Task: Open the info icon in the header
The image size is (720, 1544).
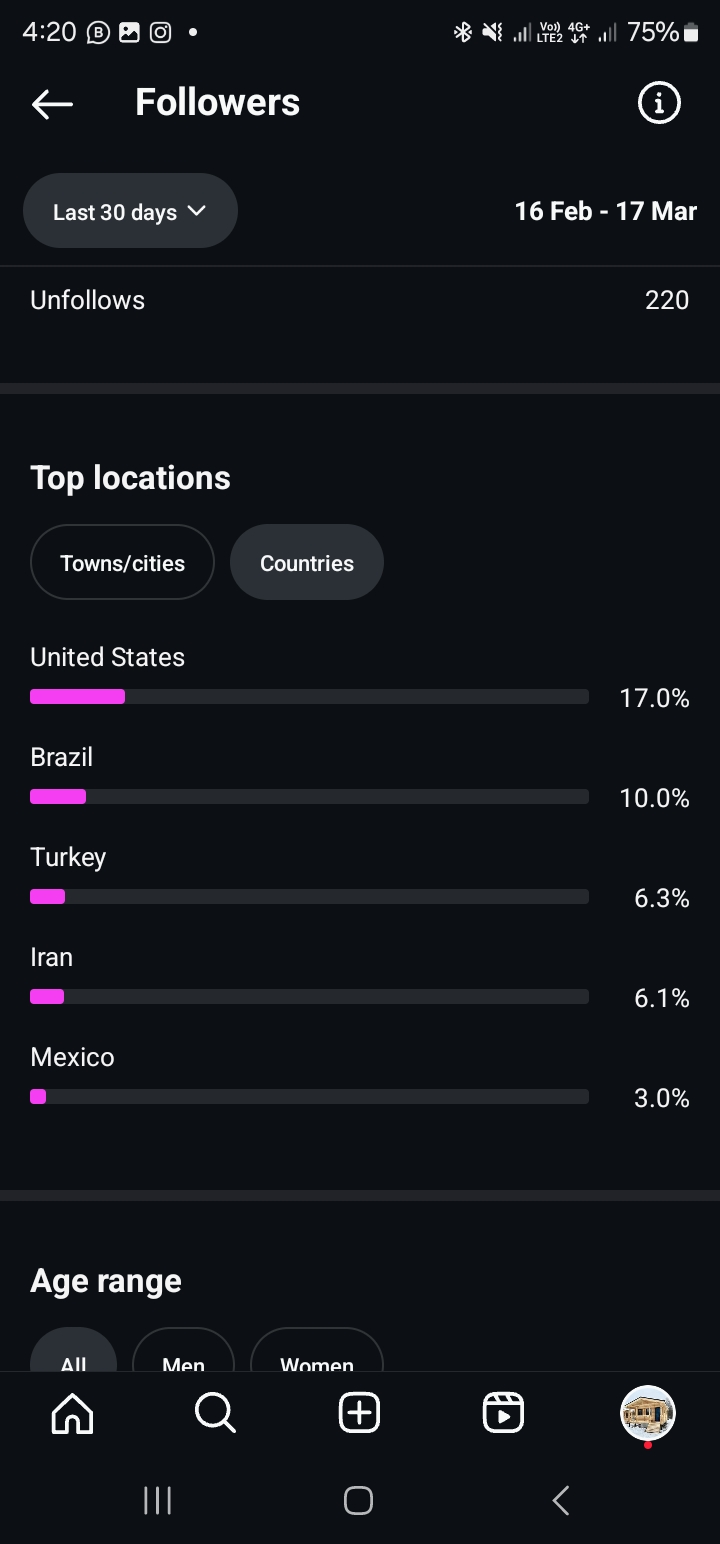Action: [x=659, y=103]
